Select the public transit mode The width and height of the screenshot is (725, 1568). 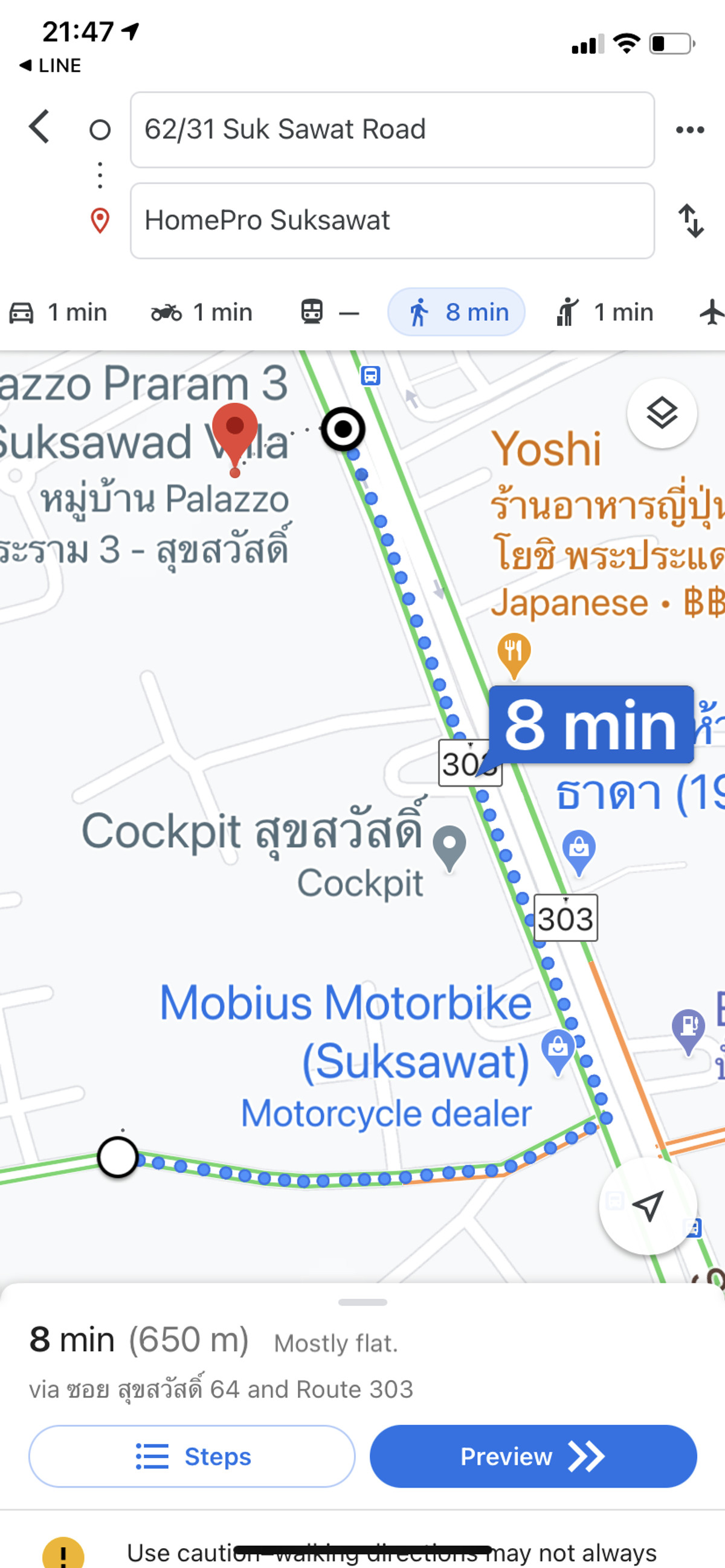pos(330,312)
